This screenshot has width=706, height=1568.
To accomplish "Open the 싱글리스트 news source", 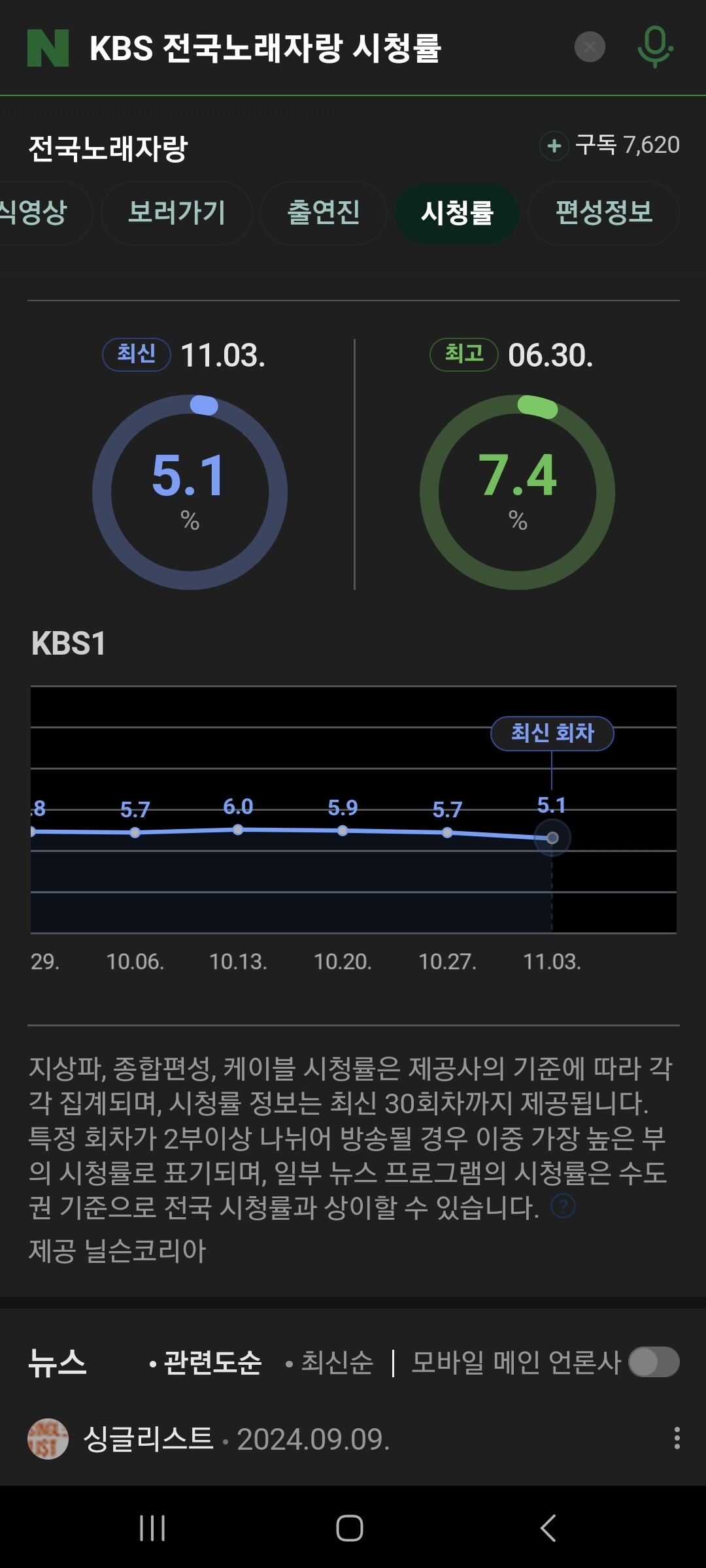I will (148, 1439).
